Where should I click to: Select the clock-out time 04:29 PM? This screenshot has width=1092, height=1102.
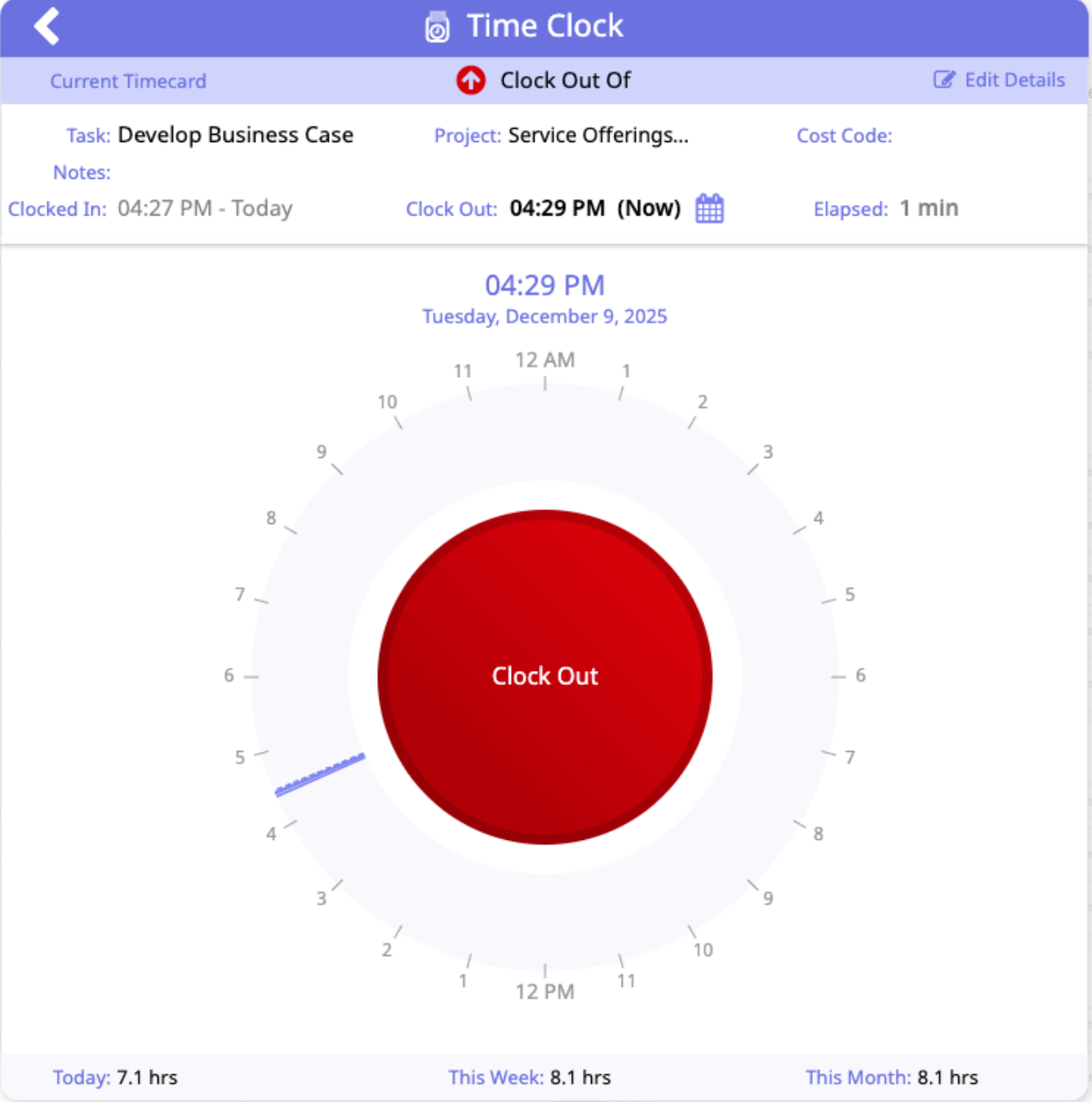pyautogui.click(x=557, y=208)
